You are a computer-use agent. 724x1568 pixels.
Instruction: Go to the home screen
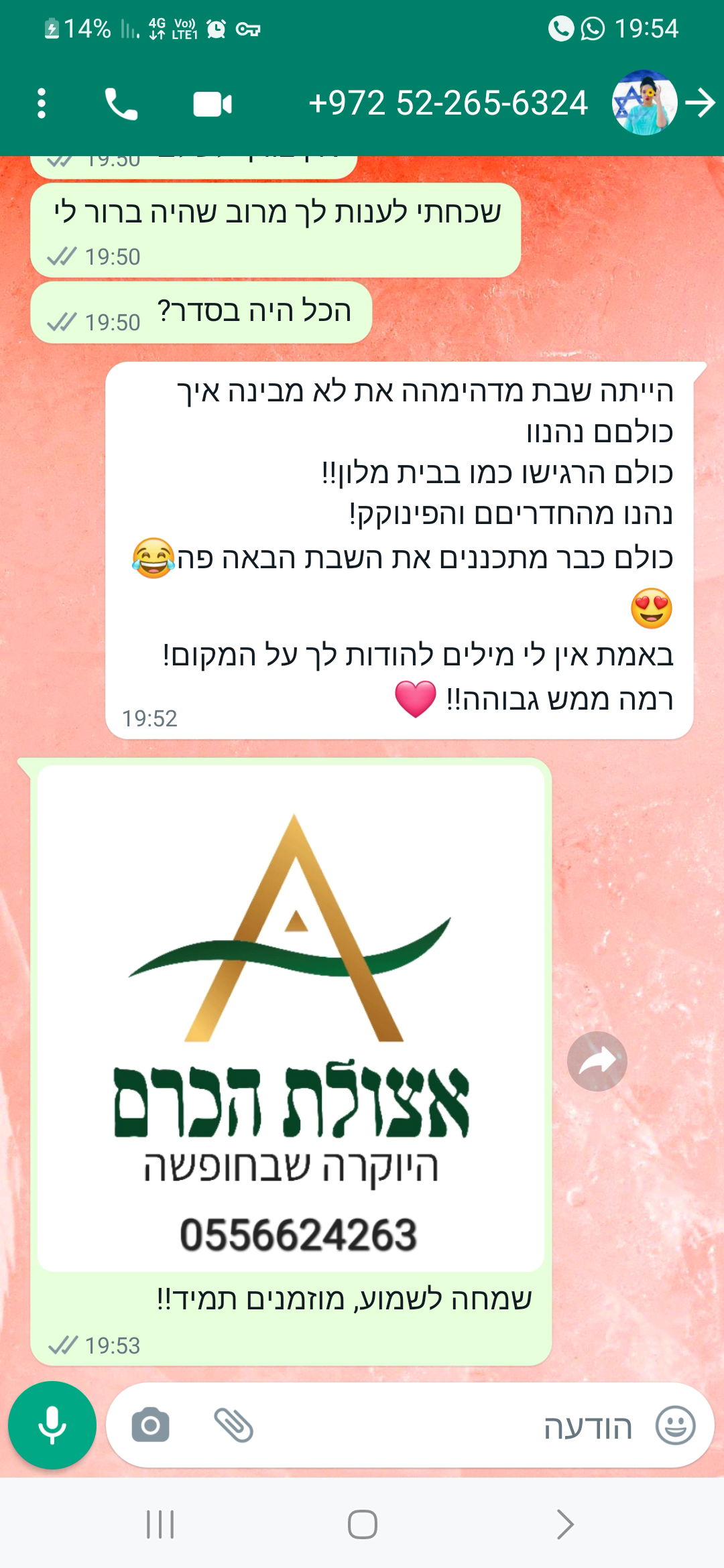(362, 1524)
